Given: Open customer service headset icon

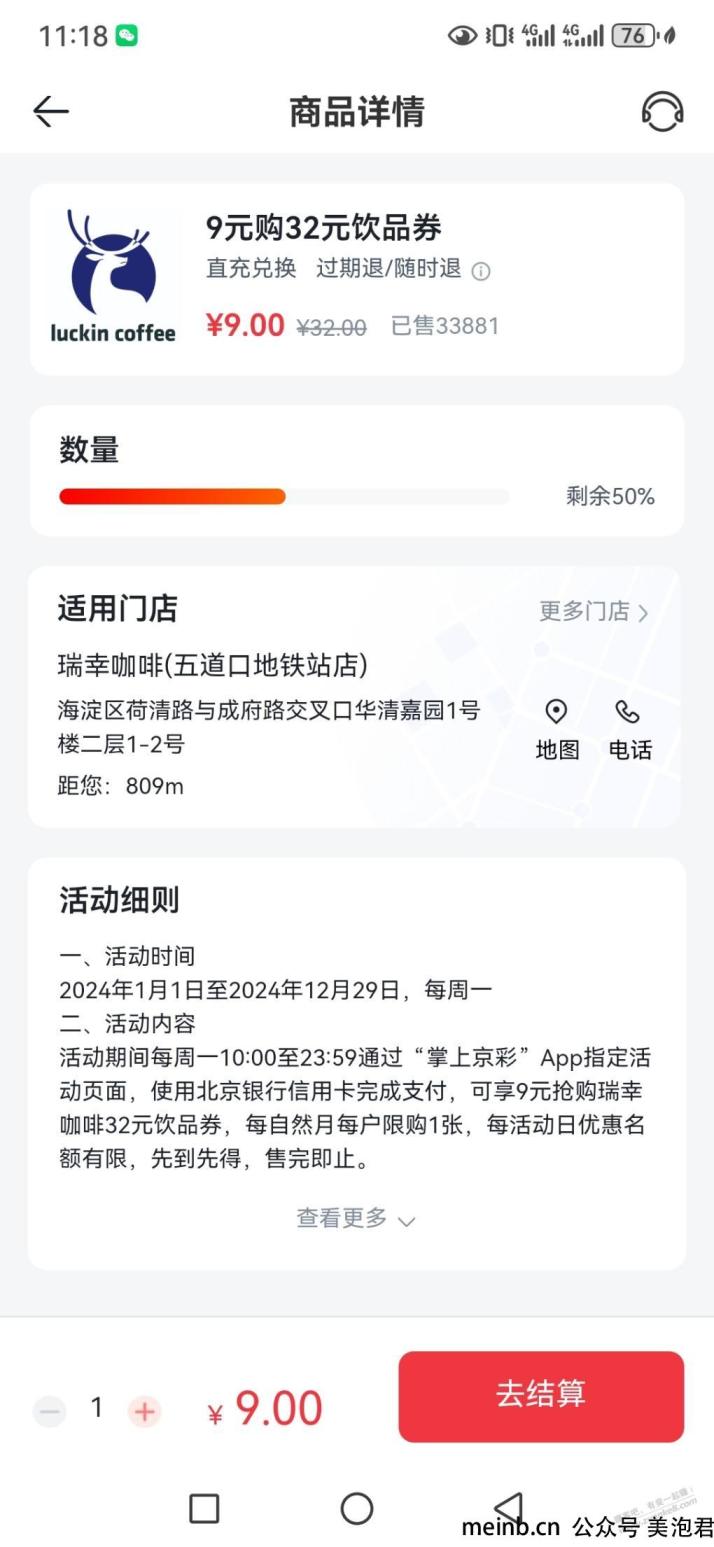Looking at the screenshot, I should pyautogui.click(x=662, y=111).
